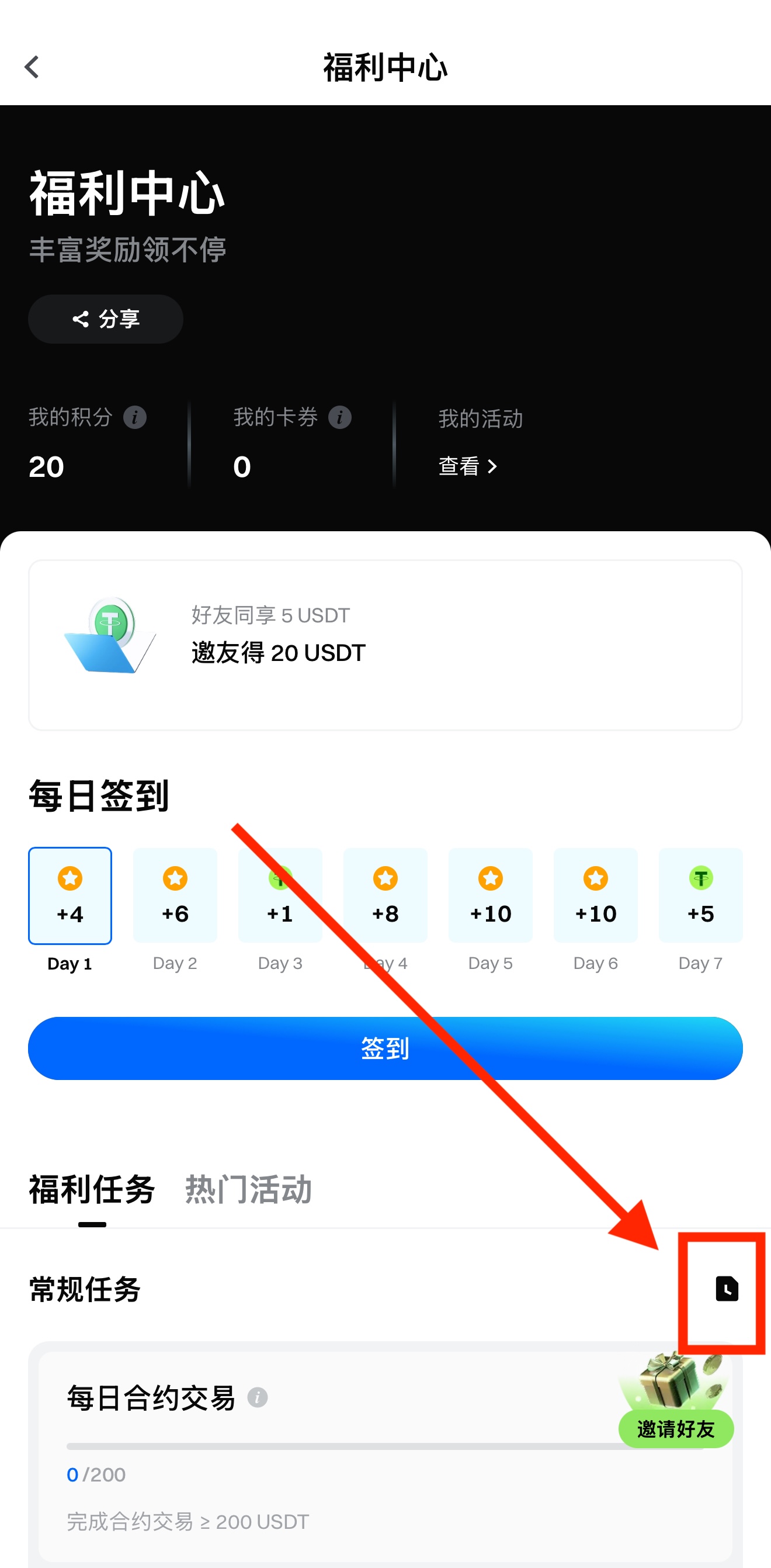Select the Day 1 check-in card
Image resolution: width=771 pixels, height=1568 pixels.
click(x=70, y=895)
